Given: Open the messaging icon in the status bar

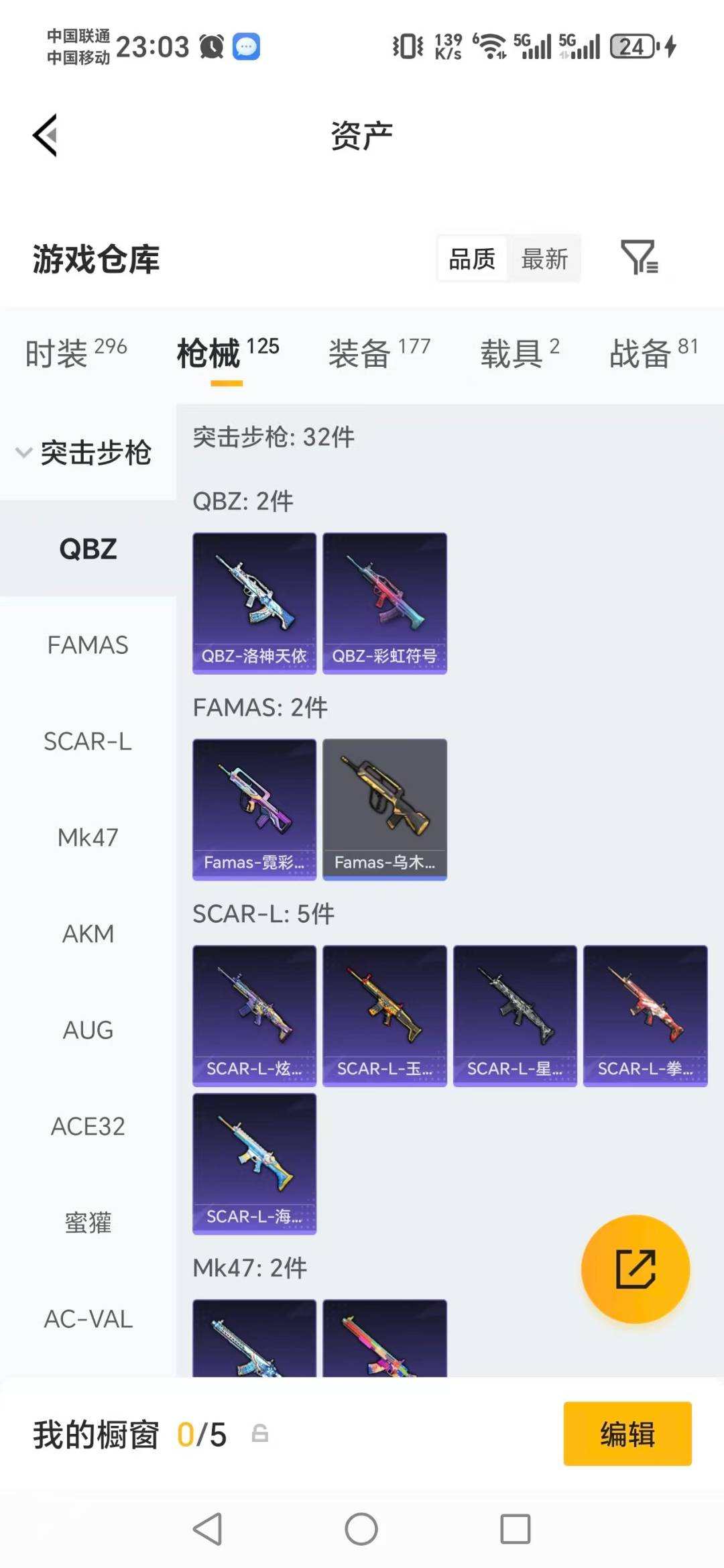Looking at the screenshot, I should point(247,46).
